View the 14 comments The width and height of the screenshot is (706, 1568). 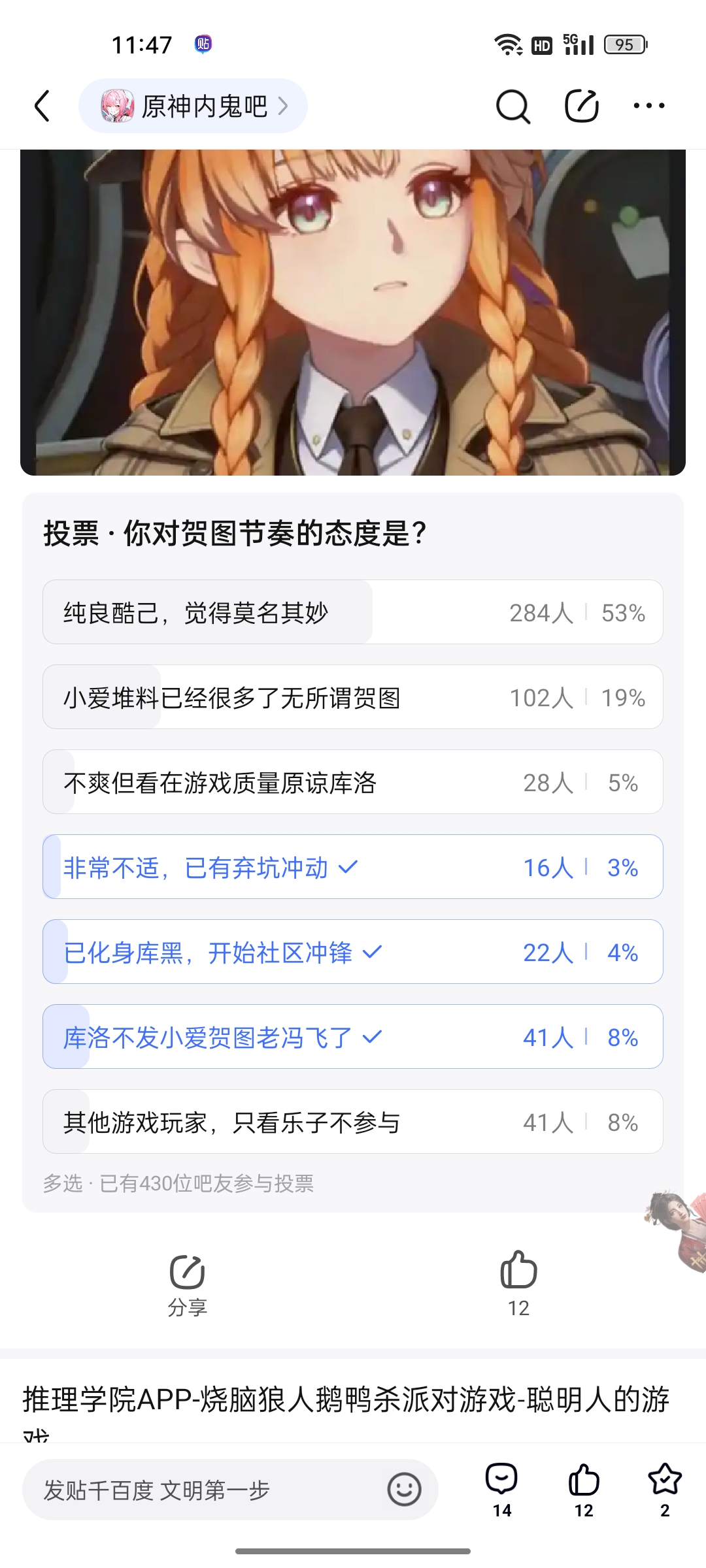pyautogui.click(x=502, y=1490)
